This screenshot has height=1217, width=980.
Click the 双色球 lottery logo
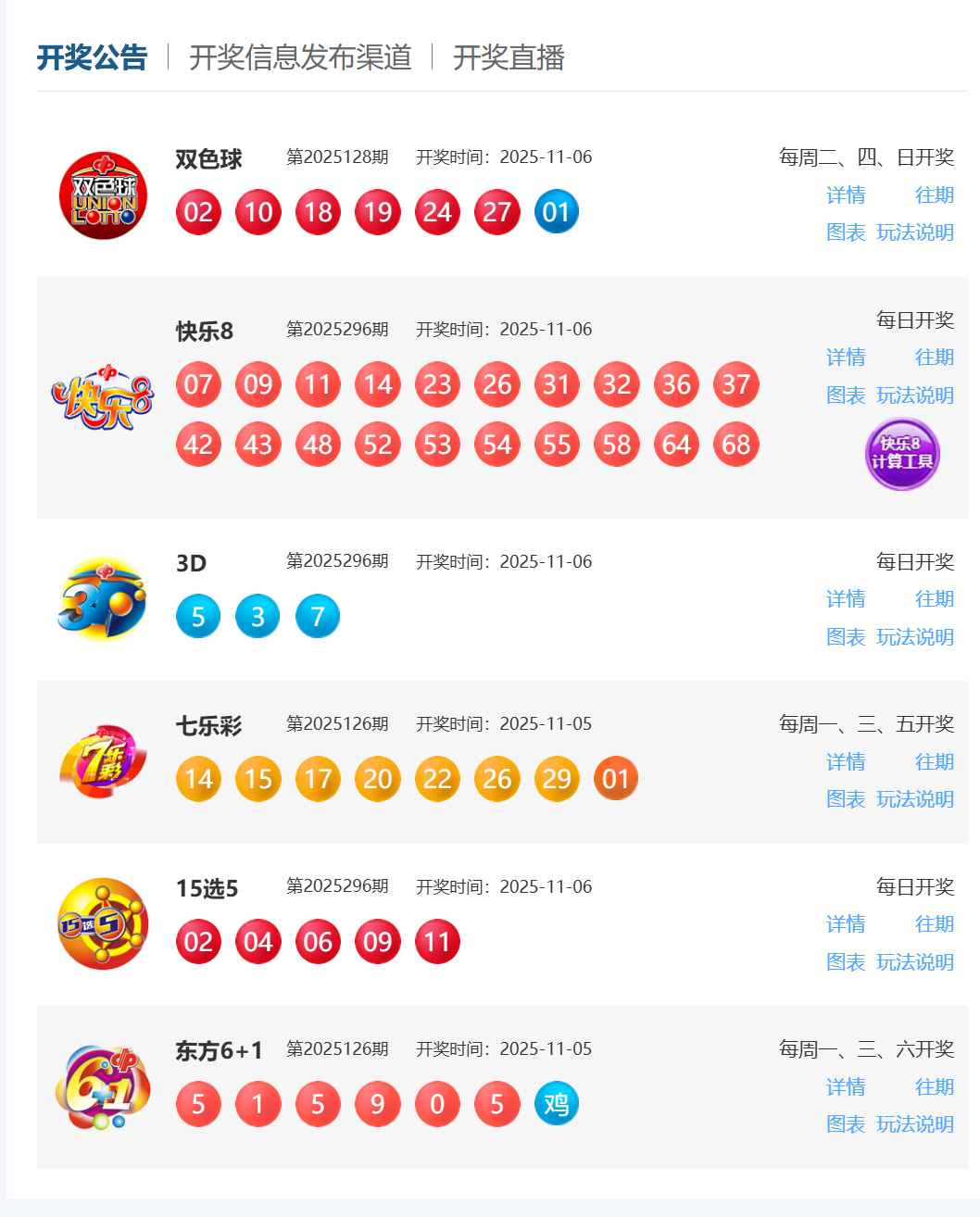[102, 194]
